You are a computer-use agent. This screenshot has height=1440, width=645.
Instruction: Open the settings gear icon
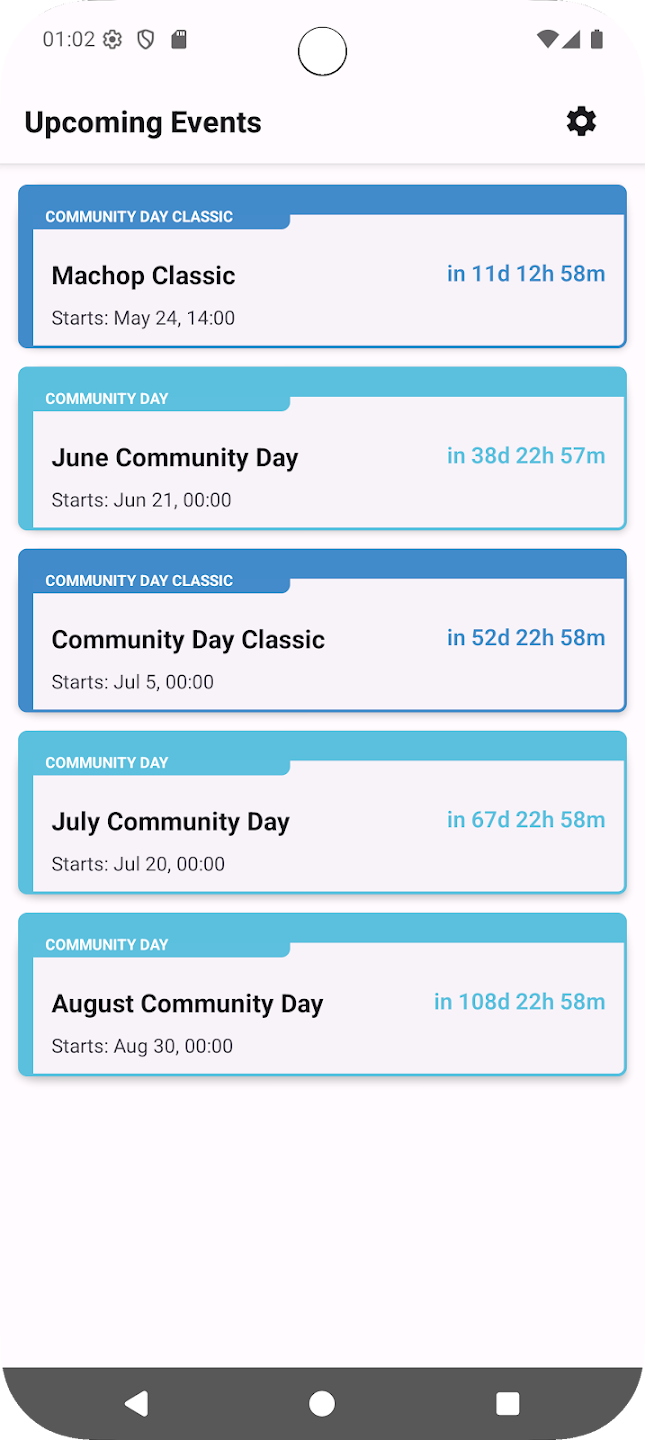click(581, 122)
